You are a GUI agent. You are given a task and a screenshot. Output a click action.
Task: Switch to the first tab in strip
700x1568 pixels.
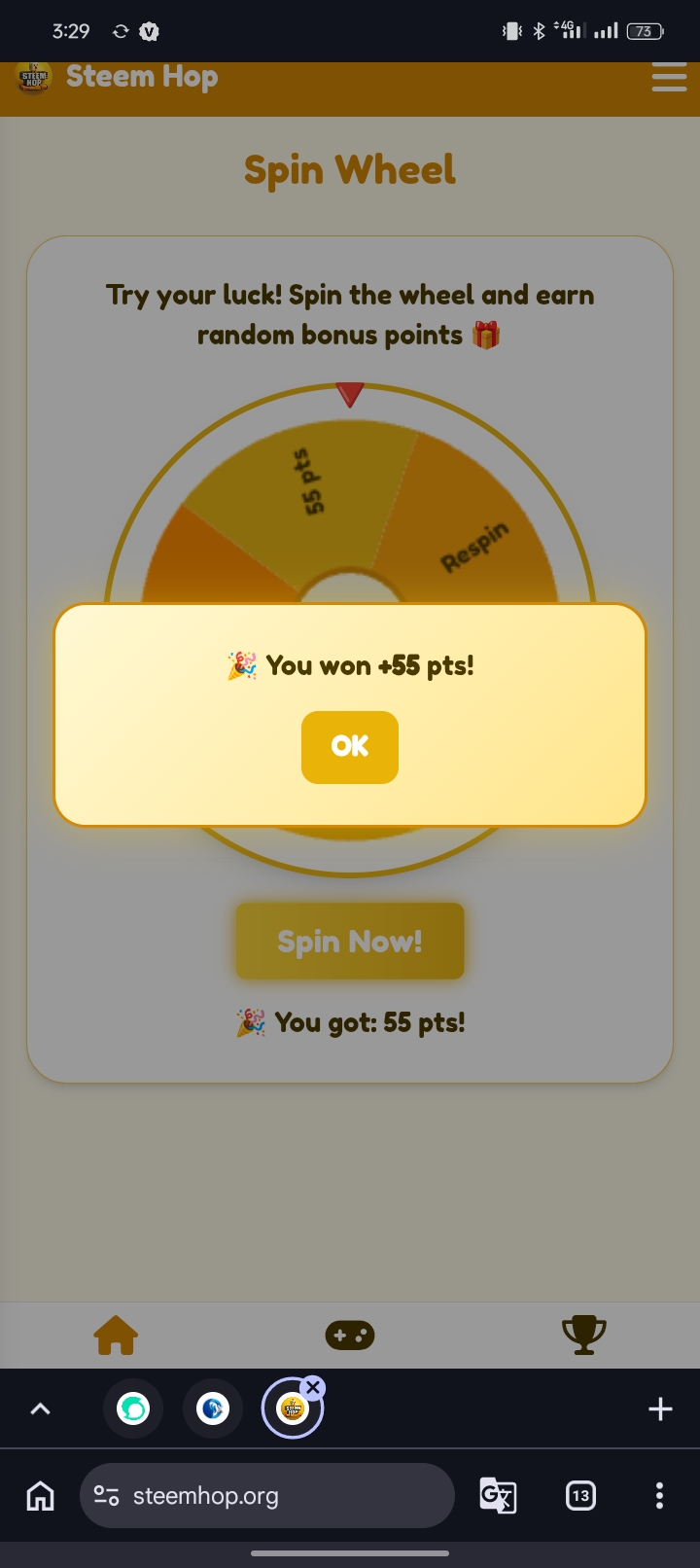click(133, 1408)
